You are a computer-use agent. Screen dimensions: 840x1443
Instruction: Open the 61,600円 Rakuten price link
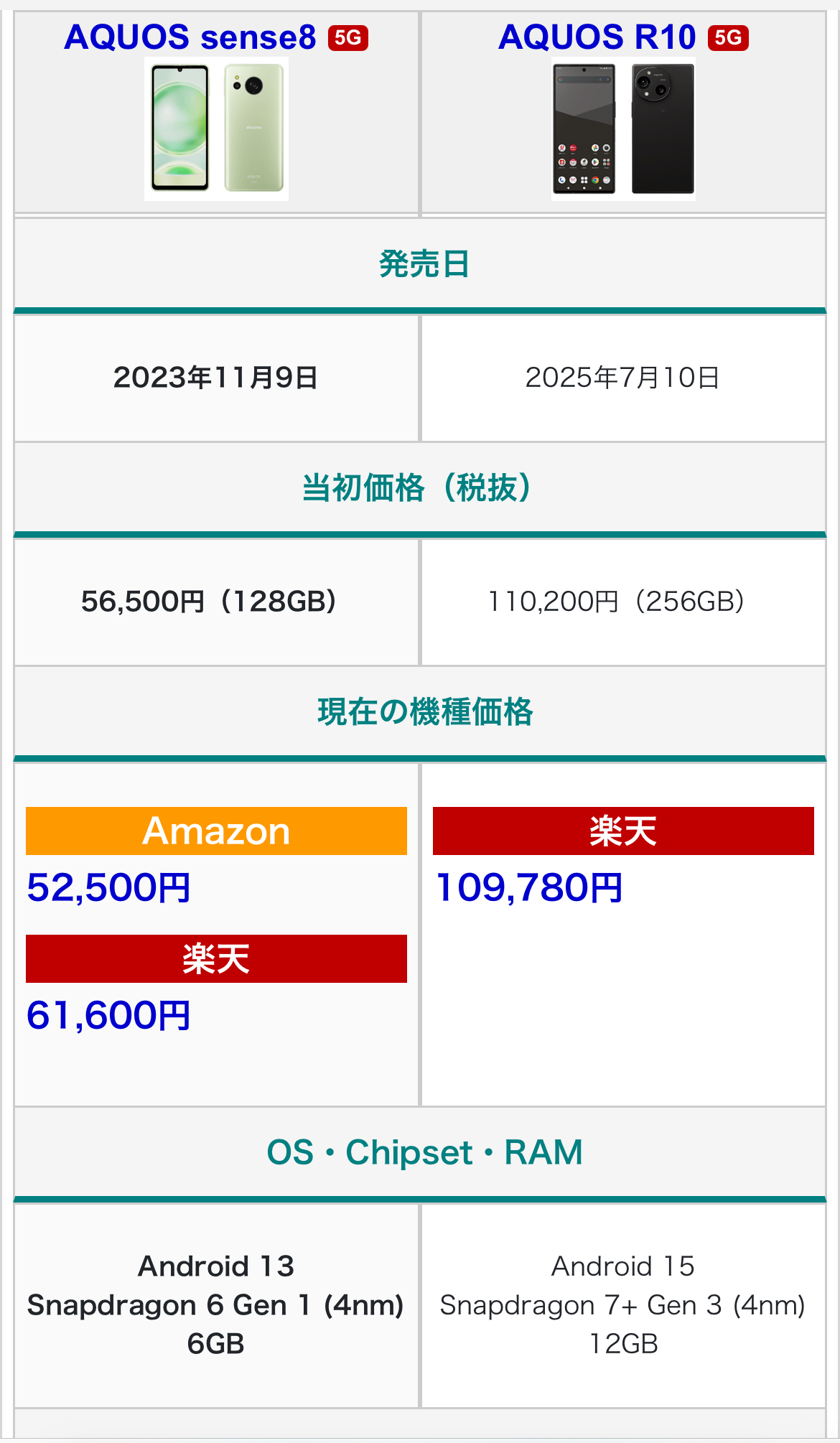click(108, 1016)
